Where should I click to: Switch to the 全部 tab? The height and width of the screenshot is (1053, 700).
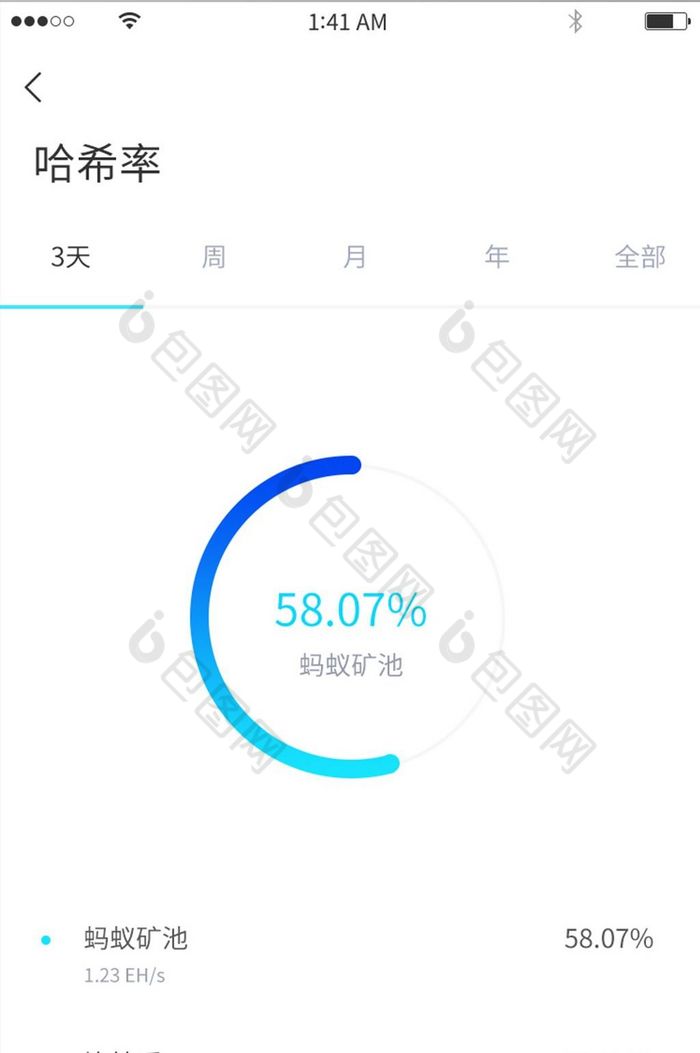click(x=640, y=257)
